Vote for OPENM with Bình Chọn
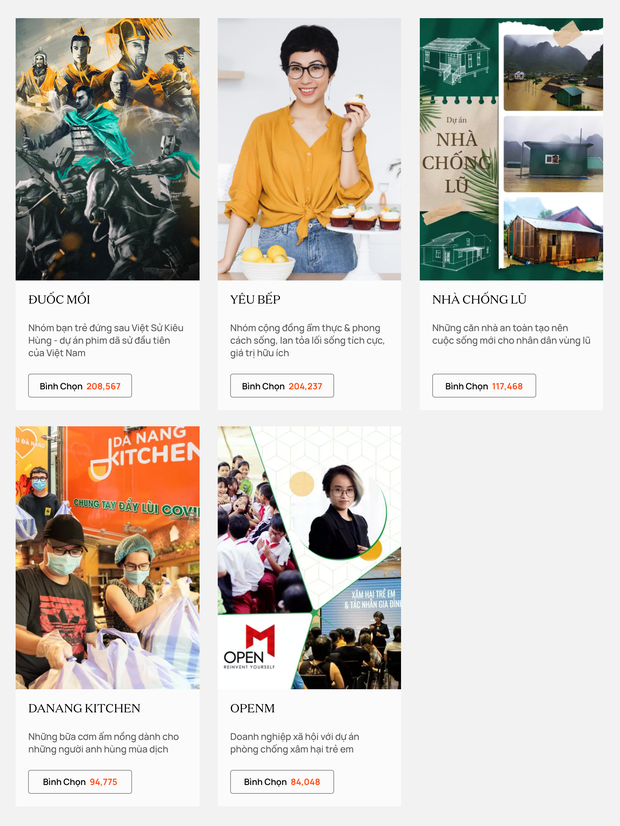620x826 pixels. [282, 782]
